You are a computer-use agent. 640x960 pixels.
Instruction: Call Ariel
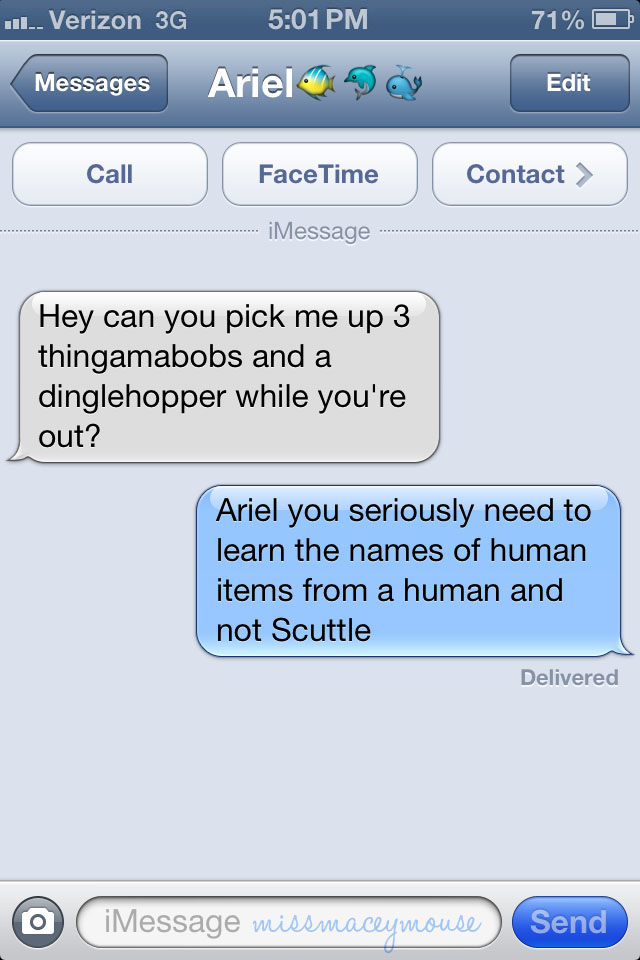(110, 175)
